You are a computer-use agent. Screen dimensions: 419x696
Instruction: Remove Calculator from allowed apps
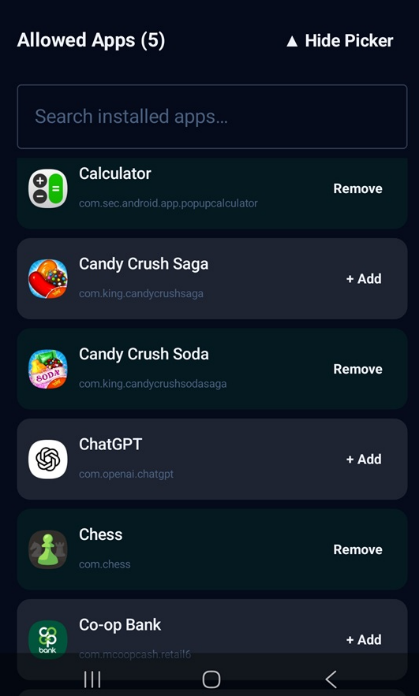click(x=358, y=189)
